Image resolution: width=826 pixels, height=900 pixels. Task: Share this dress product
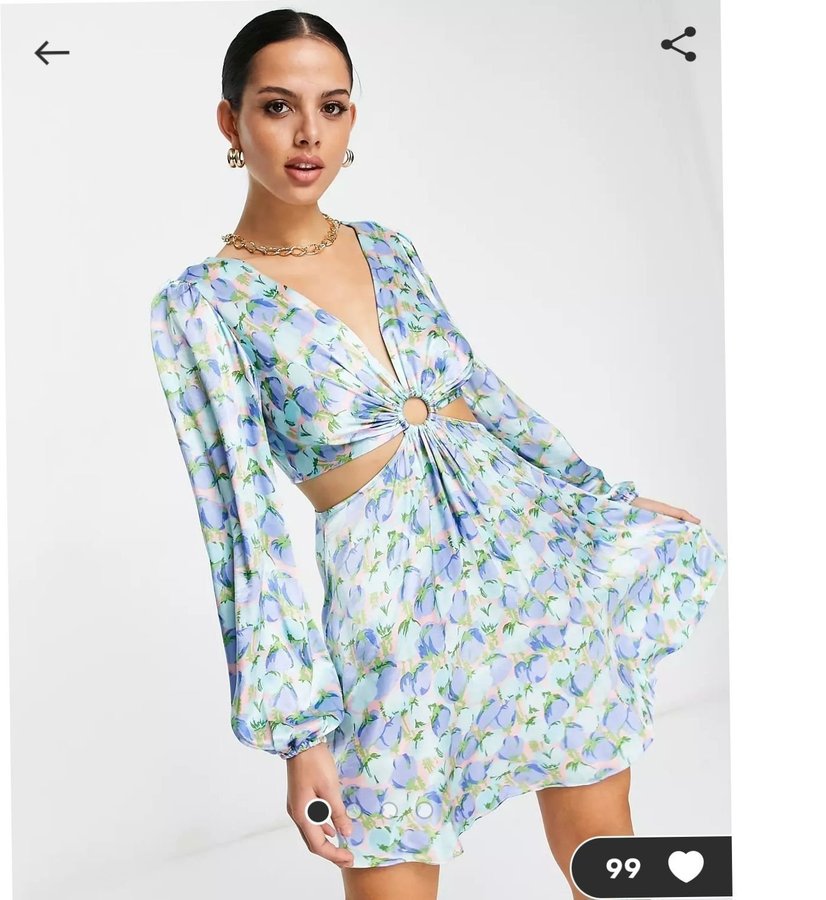pos(678,45)
